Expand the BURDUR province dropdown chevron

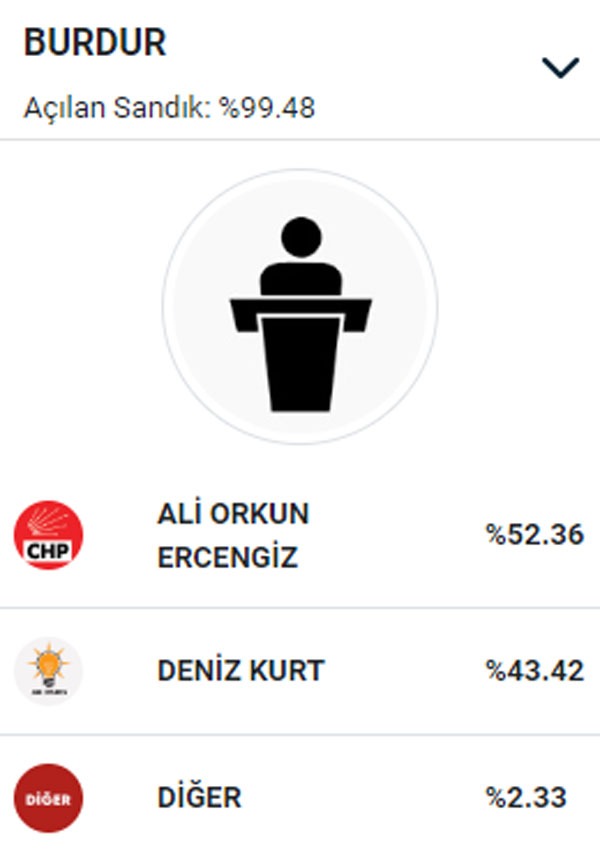pyautogui.click(x=560, y=68)
